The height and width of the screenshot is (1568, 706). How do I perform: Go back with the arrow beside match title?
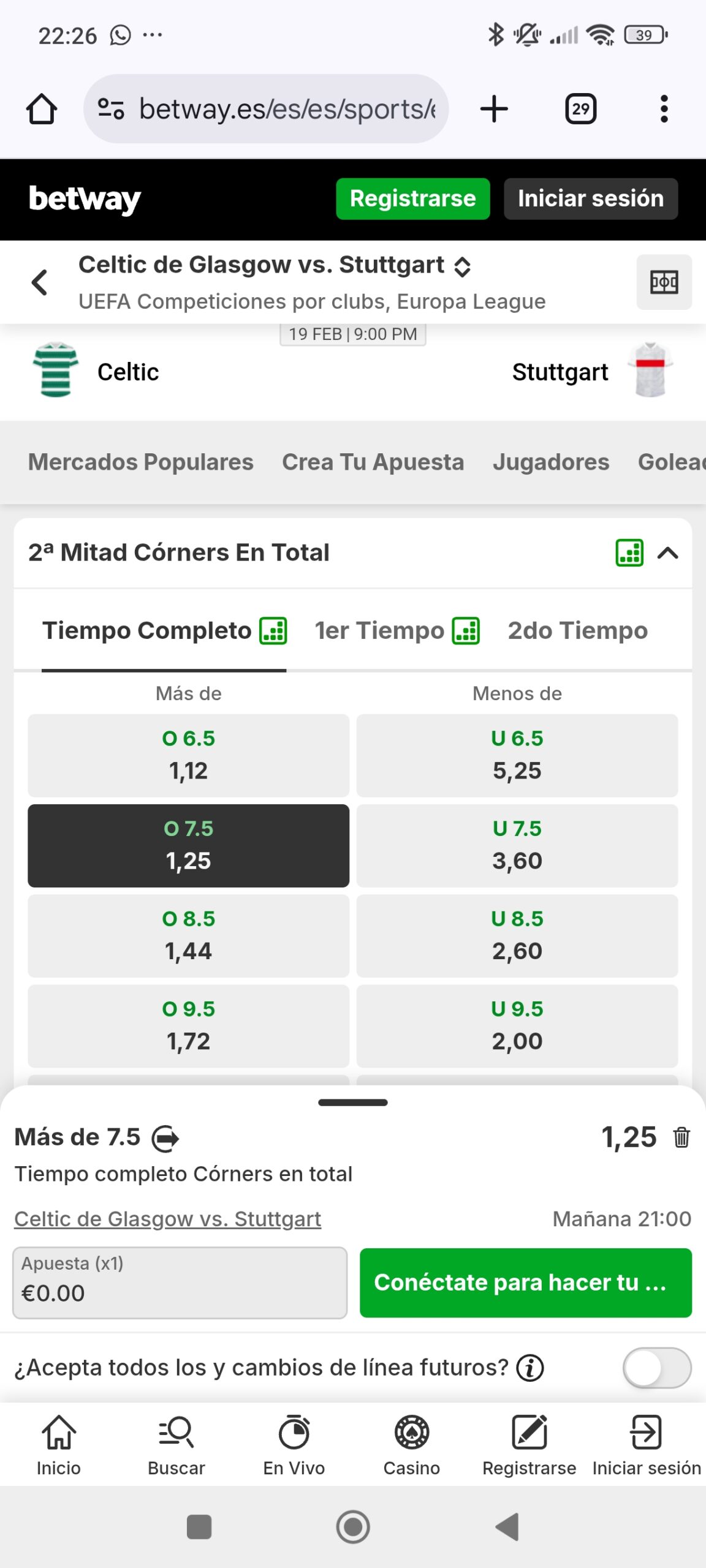tap(40, 282)
